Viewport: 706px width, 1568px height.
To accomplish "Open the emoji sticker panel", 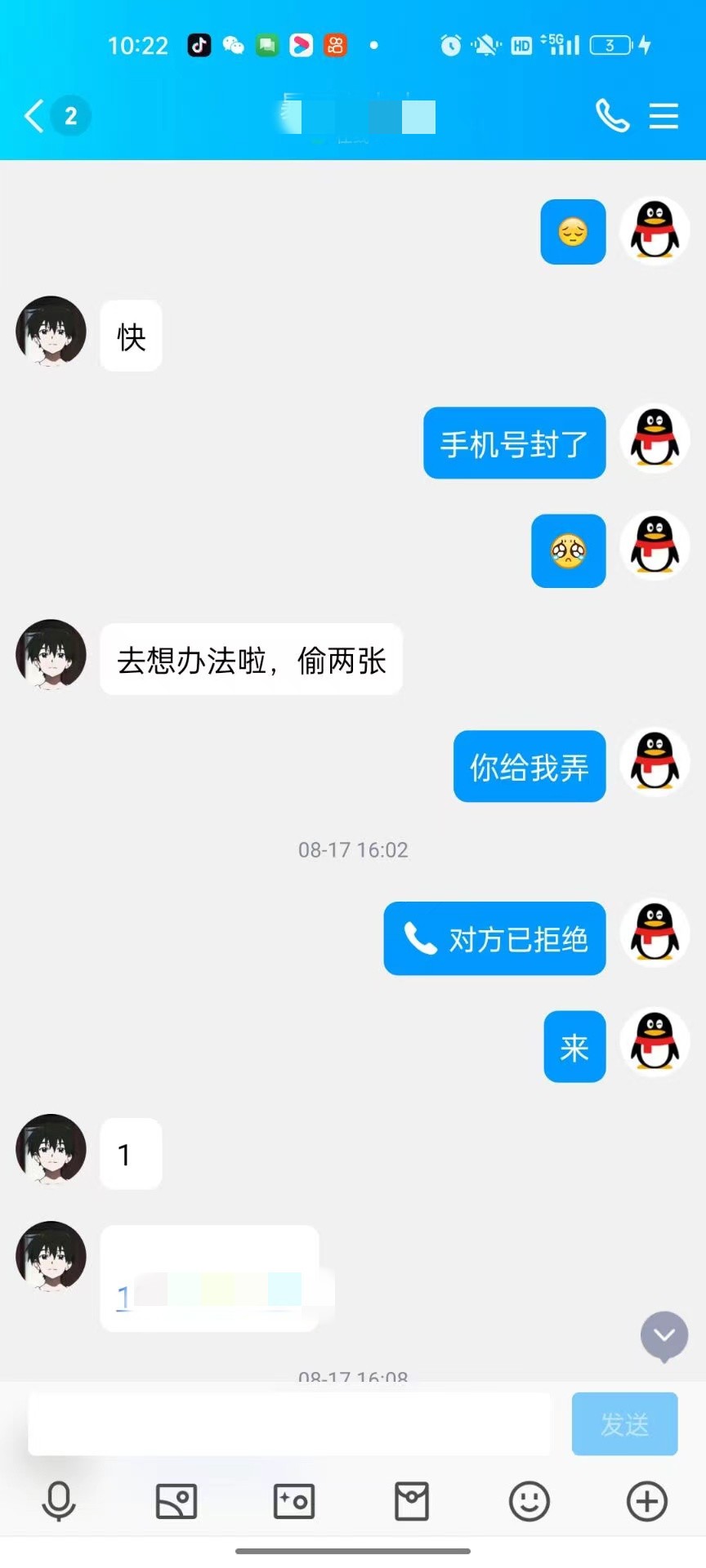I will tap(529, 1501).
